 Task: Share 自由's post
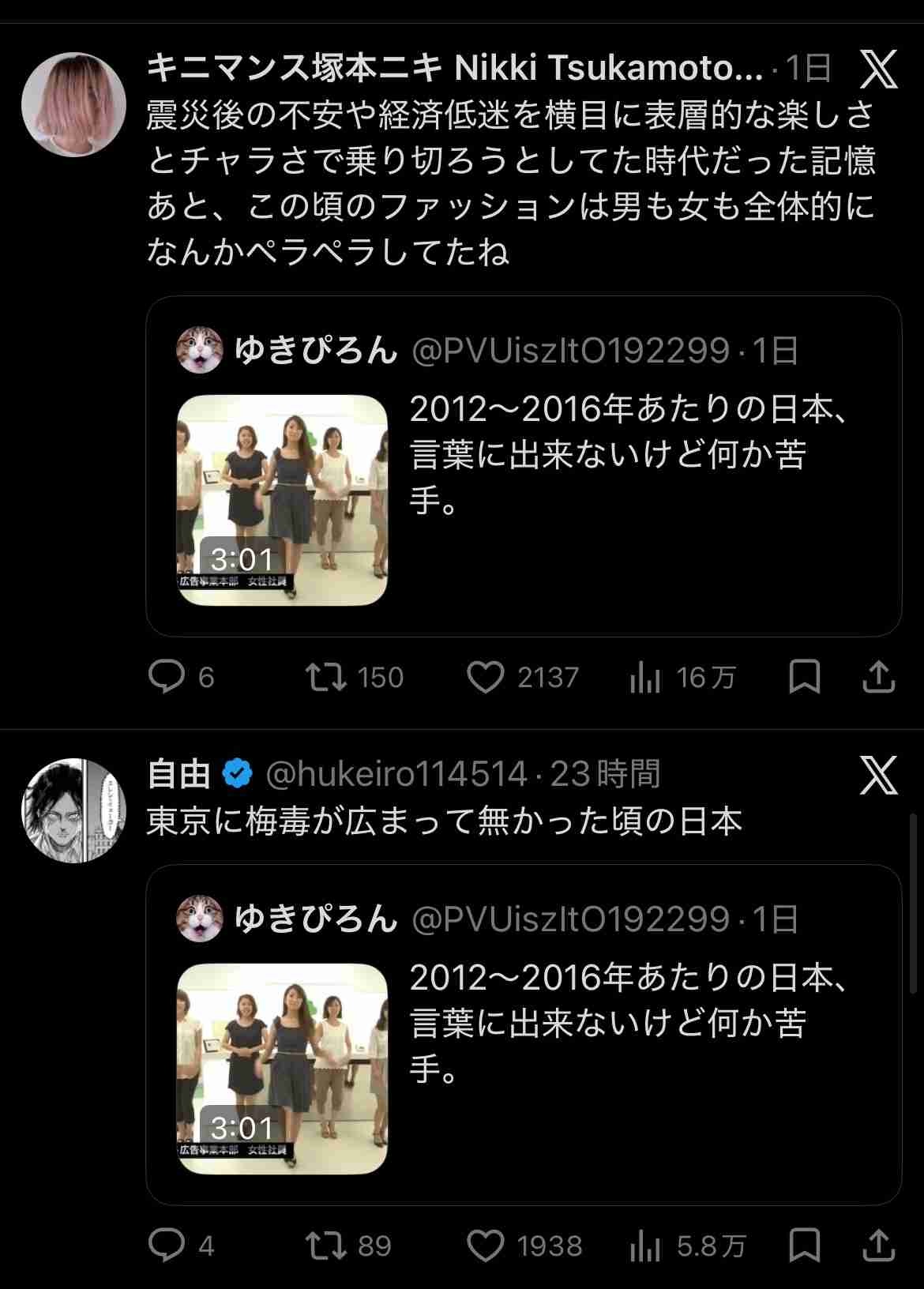pos(878,1246)
